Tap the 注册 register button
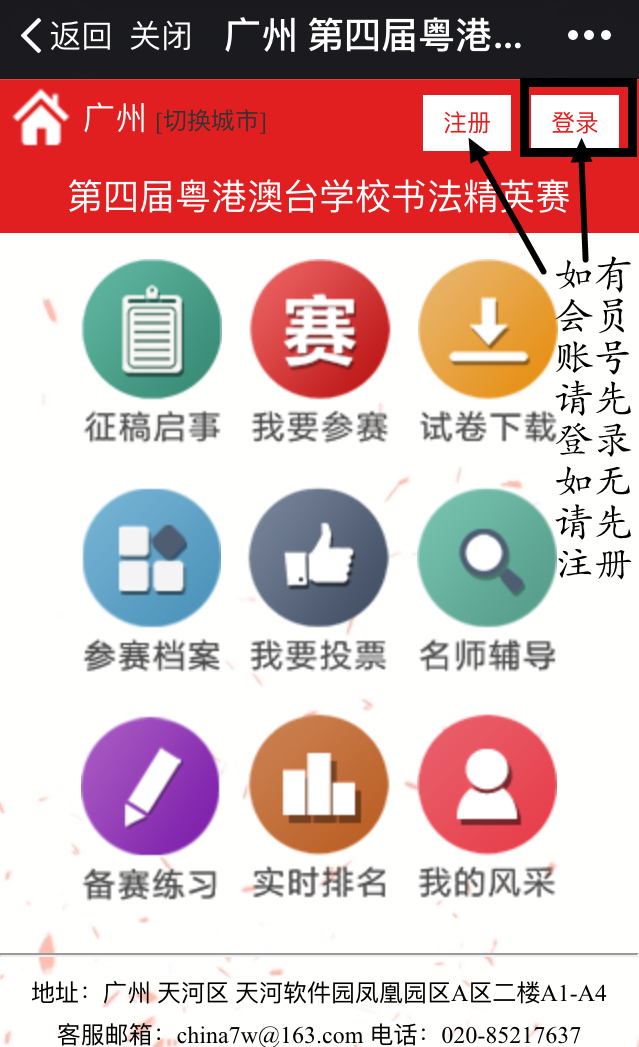639x1047 pixels. point(467,123)
